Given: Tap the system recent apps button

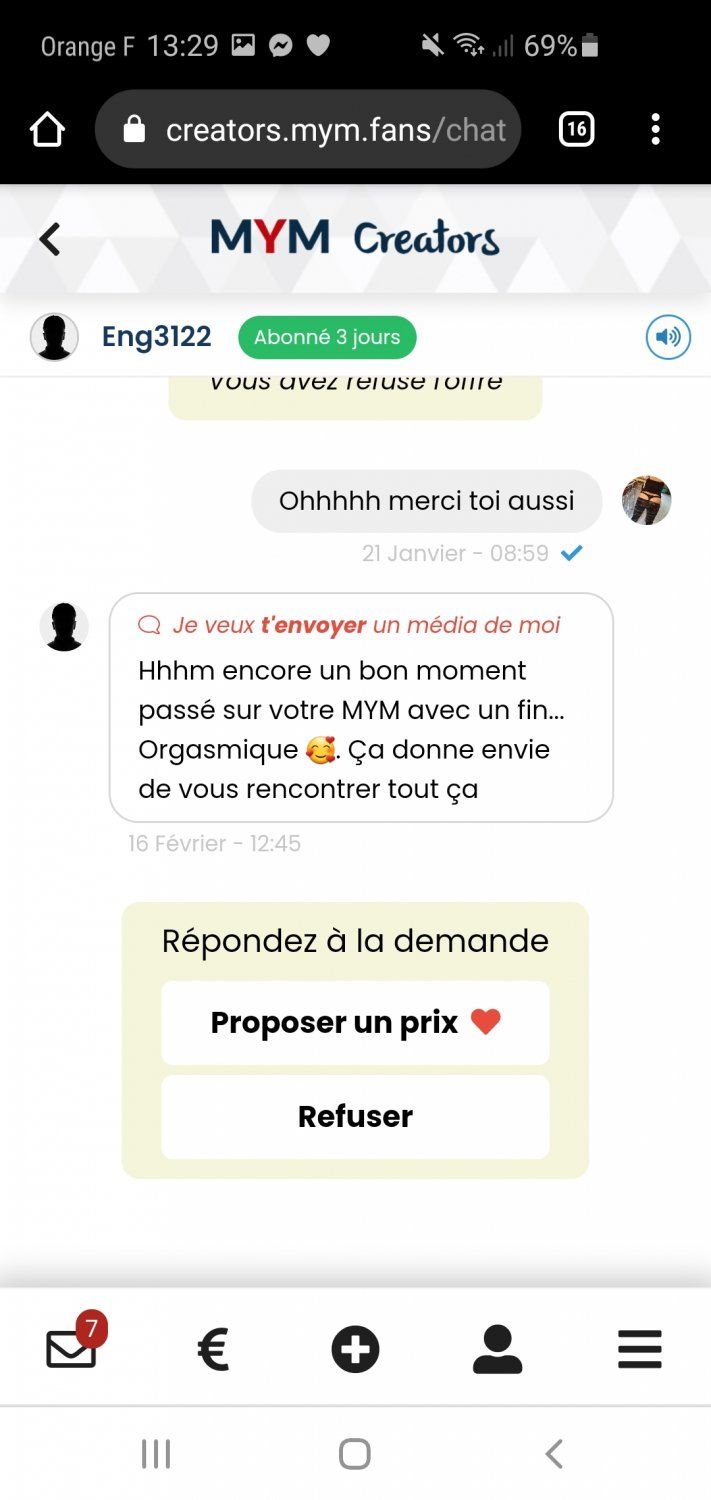Looking at the screenshot, I should [156, 1453].
